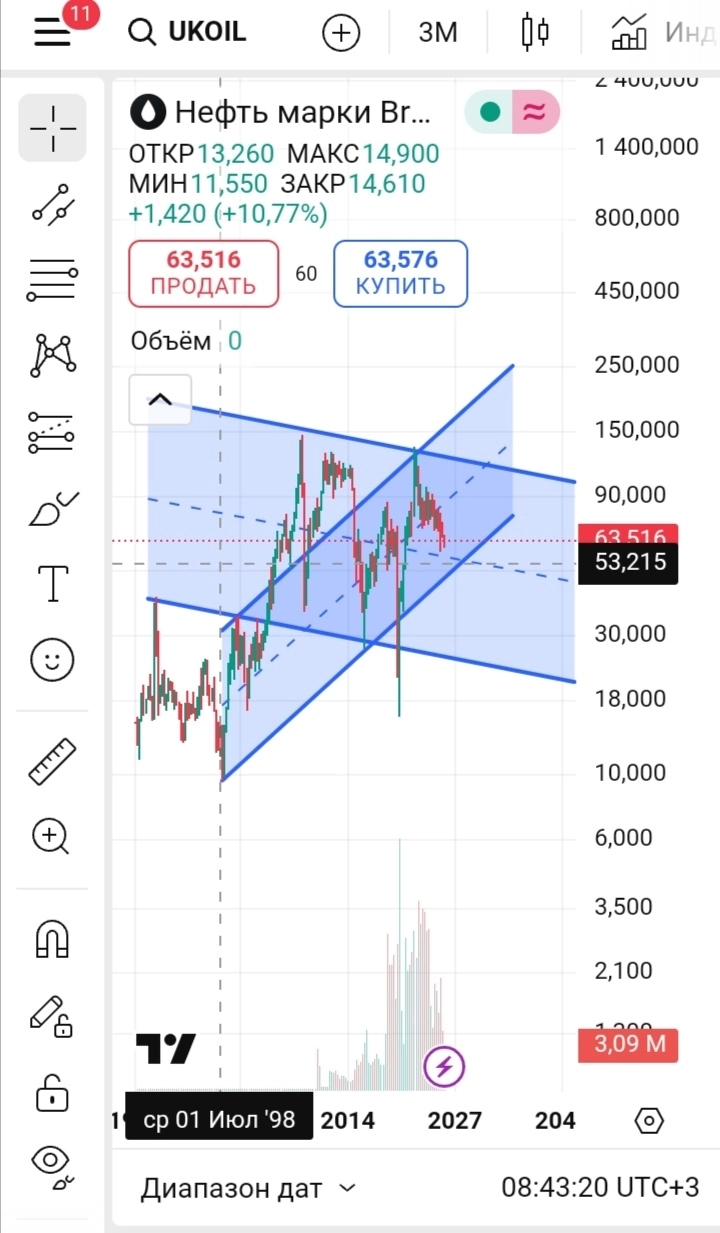The height and width of the screenshot is (1233, 720).
Task: Activate the zoom in tool
Action: click(x=52, y=836)
